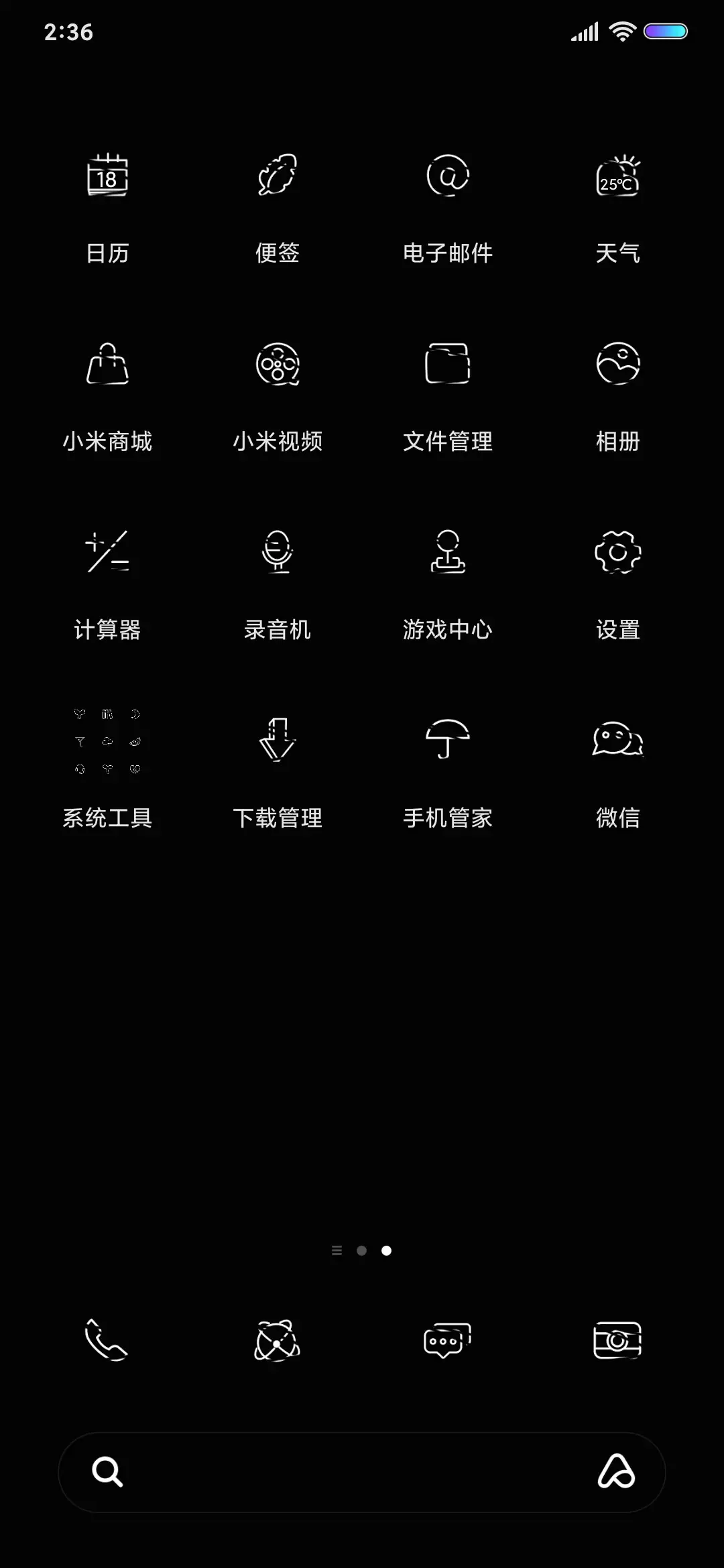This screenshot has height=1568, width=724.
Task: Open 游戏中心 (Game Center)
Action: point(448,553)
